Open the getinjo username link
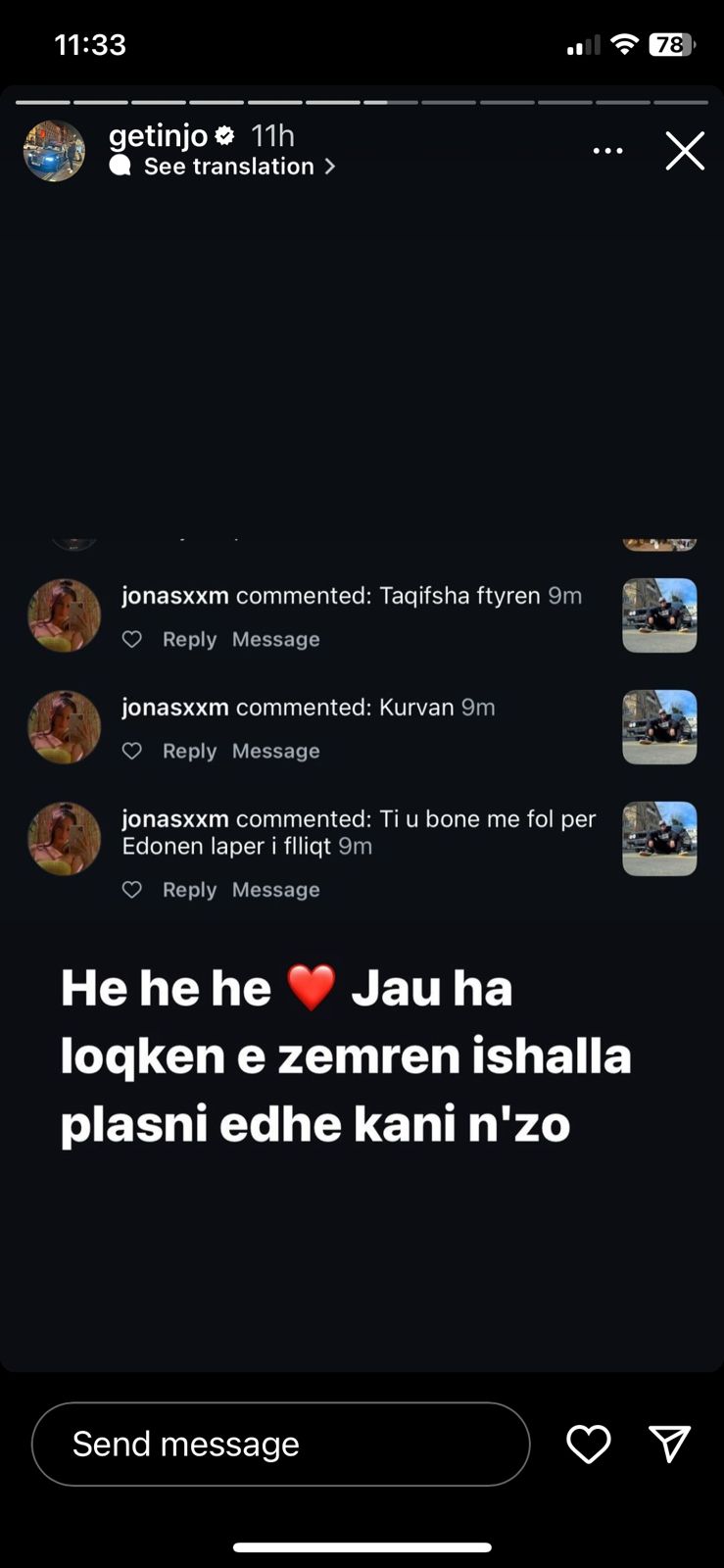 point(158,135)
